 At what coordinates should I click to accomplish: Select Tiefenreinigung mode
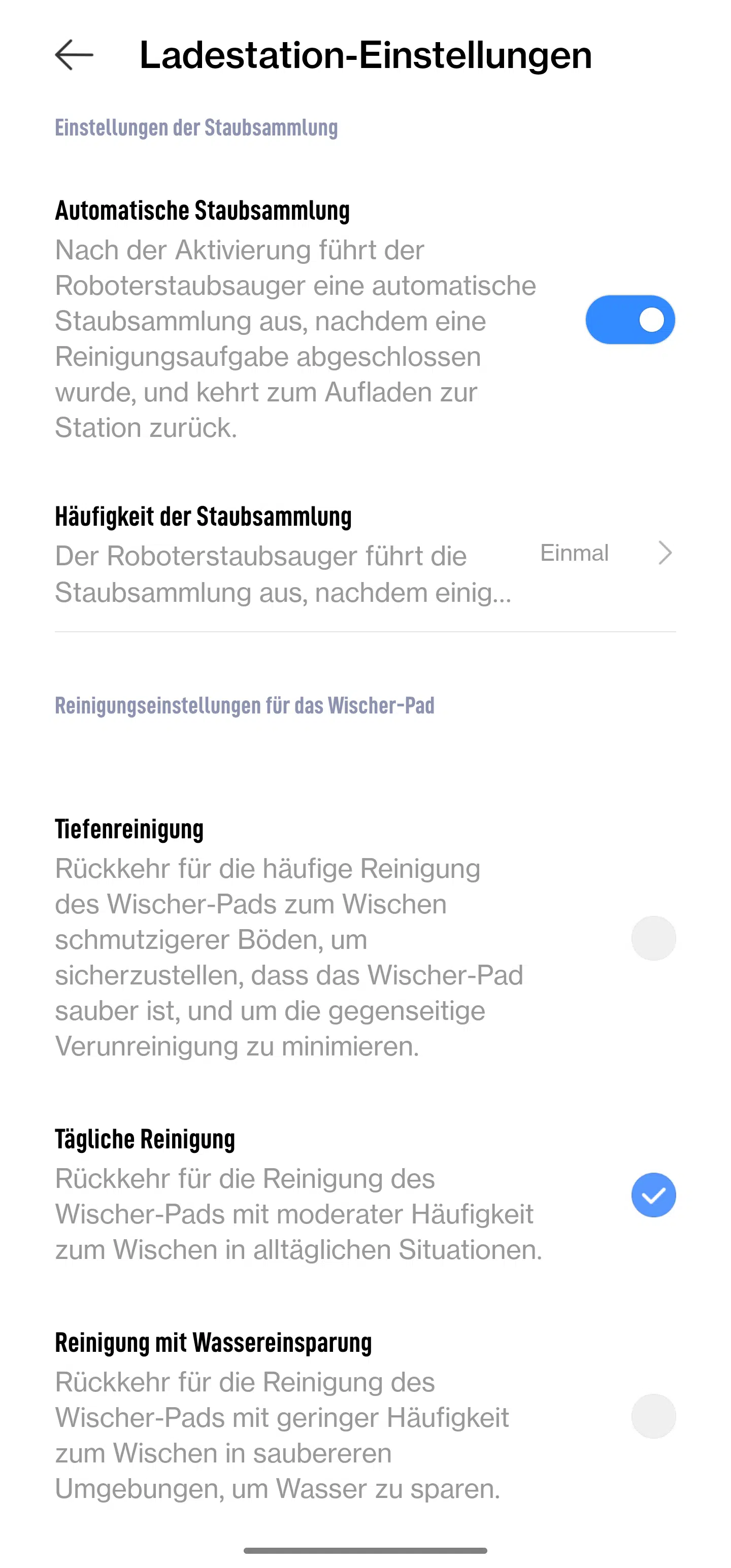(653, 938)
